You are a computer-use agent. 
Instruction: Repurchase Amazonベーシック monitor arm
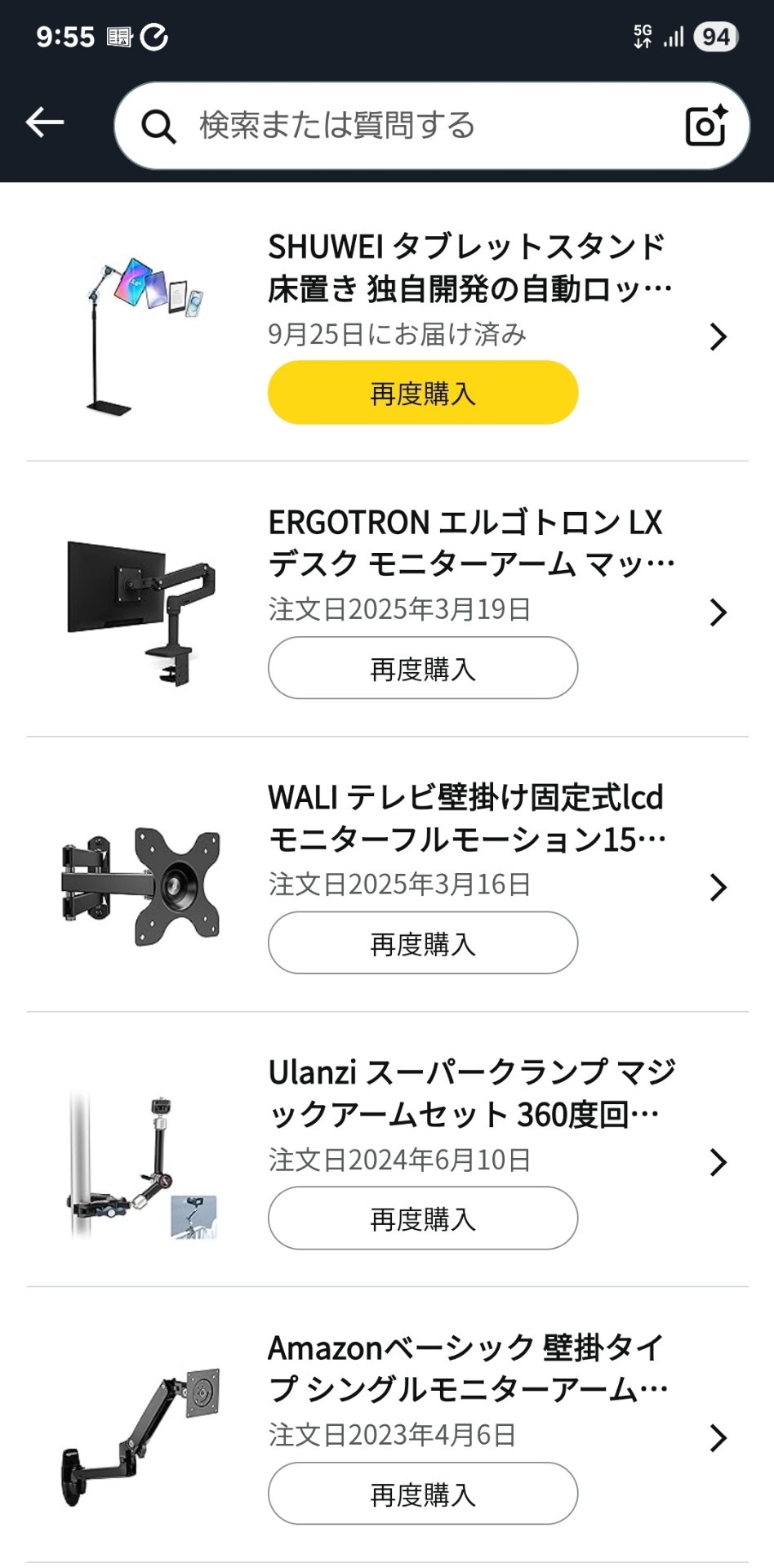click(x=422, y=1494)
